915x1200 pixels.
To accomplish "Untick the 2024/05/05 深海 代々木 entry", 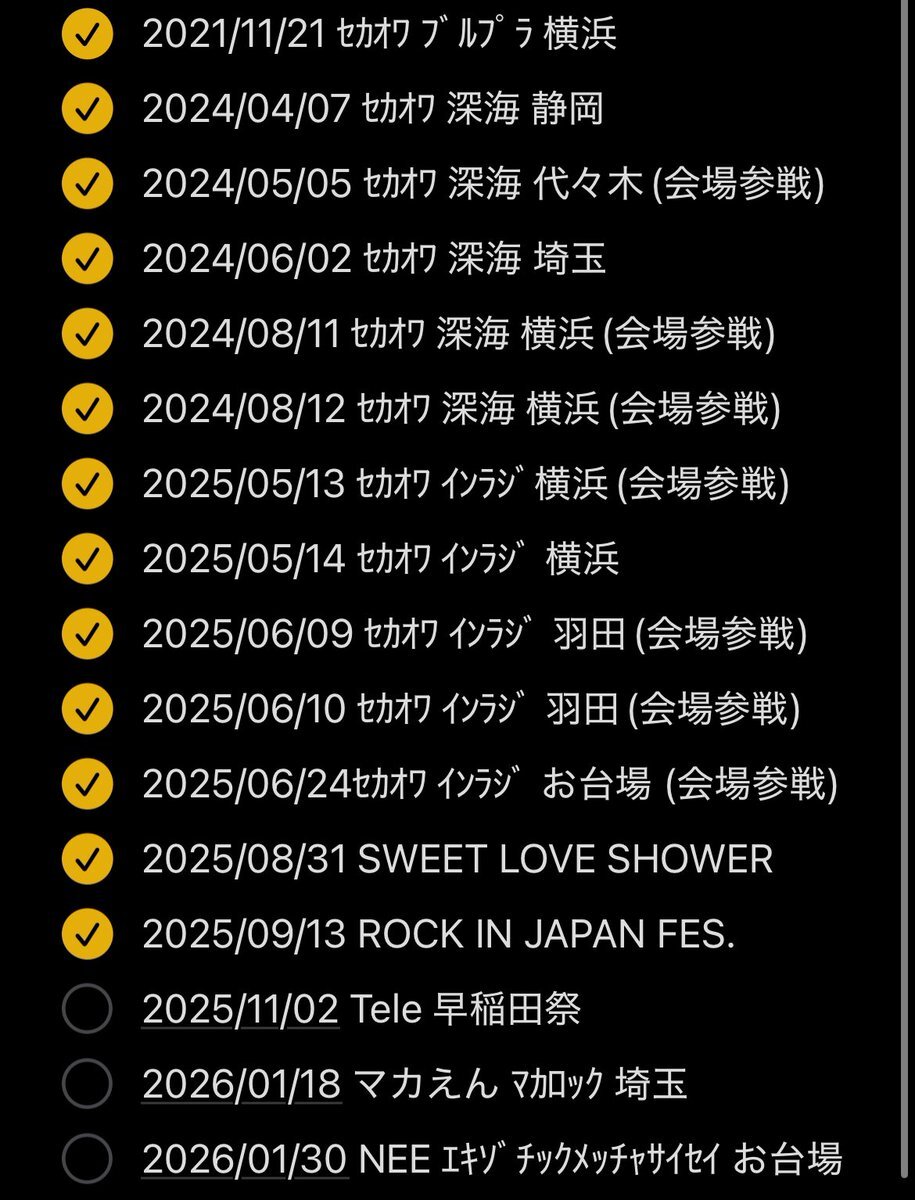I will 86,184.
